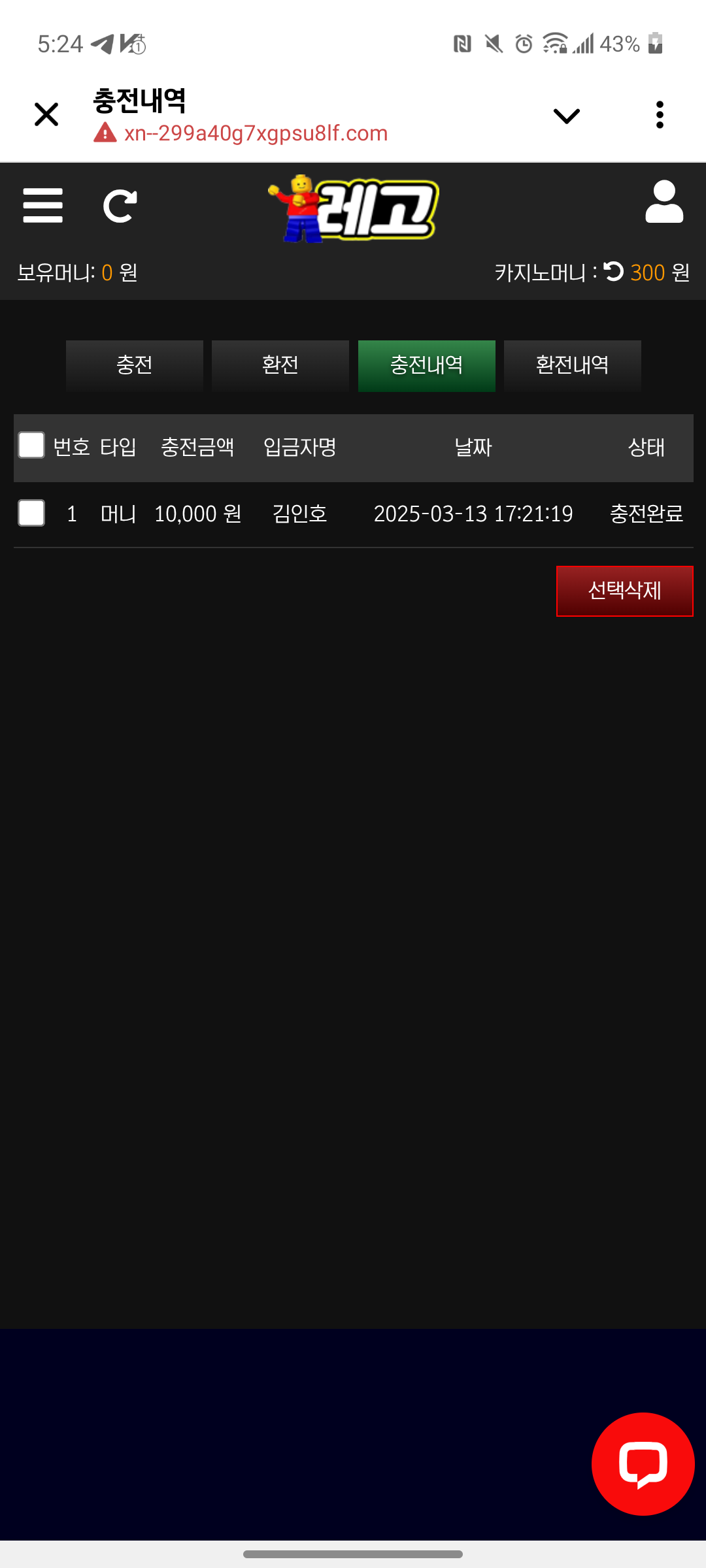706x1568 pixels.
Task: Check the box for entry number 1
Action: click(x=31, y=513)
